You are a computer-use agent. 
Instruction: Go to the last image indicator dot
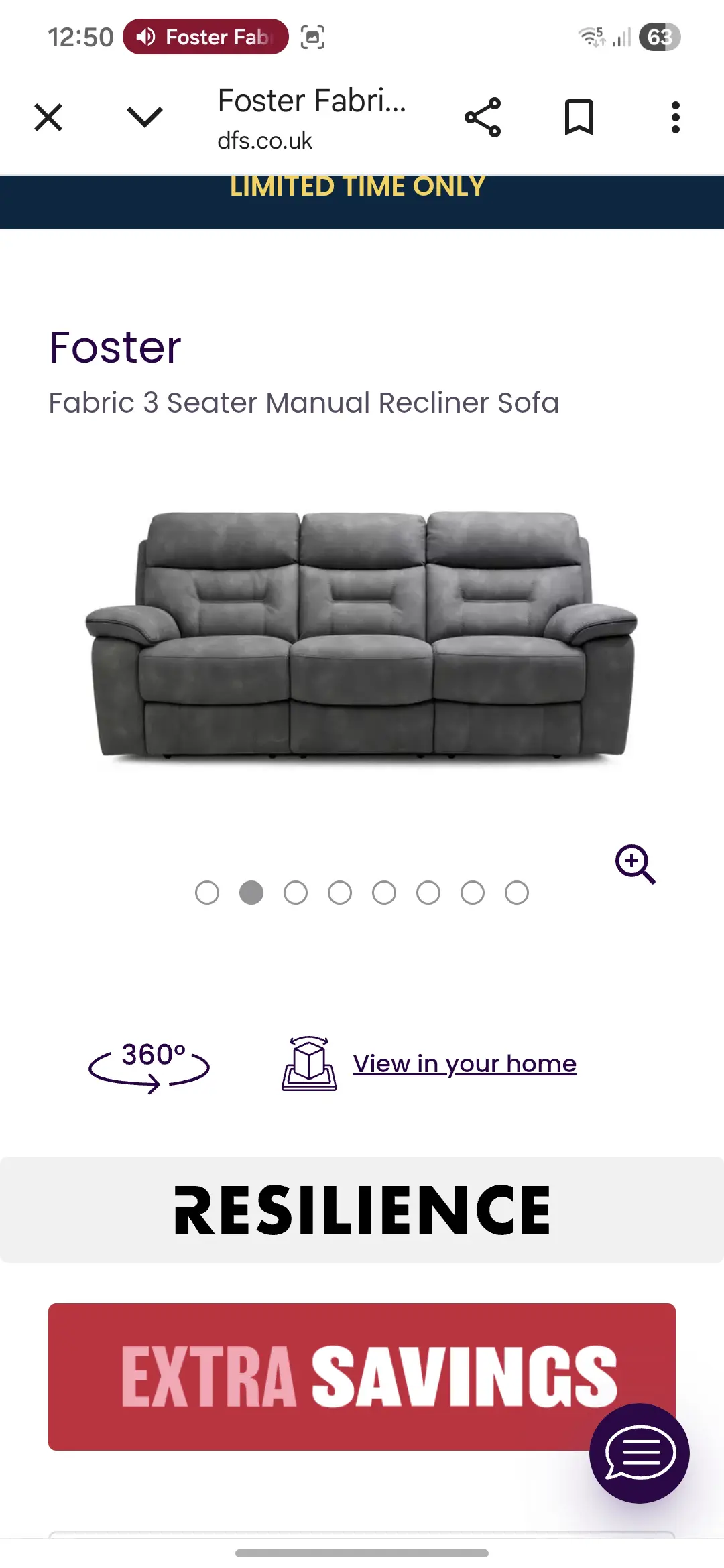(517, 893)
